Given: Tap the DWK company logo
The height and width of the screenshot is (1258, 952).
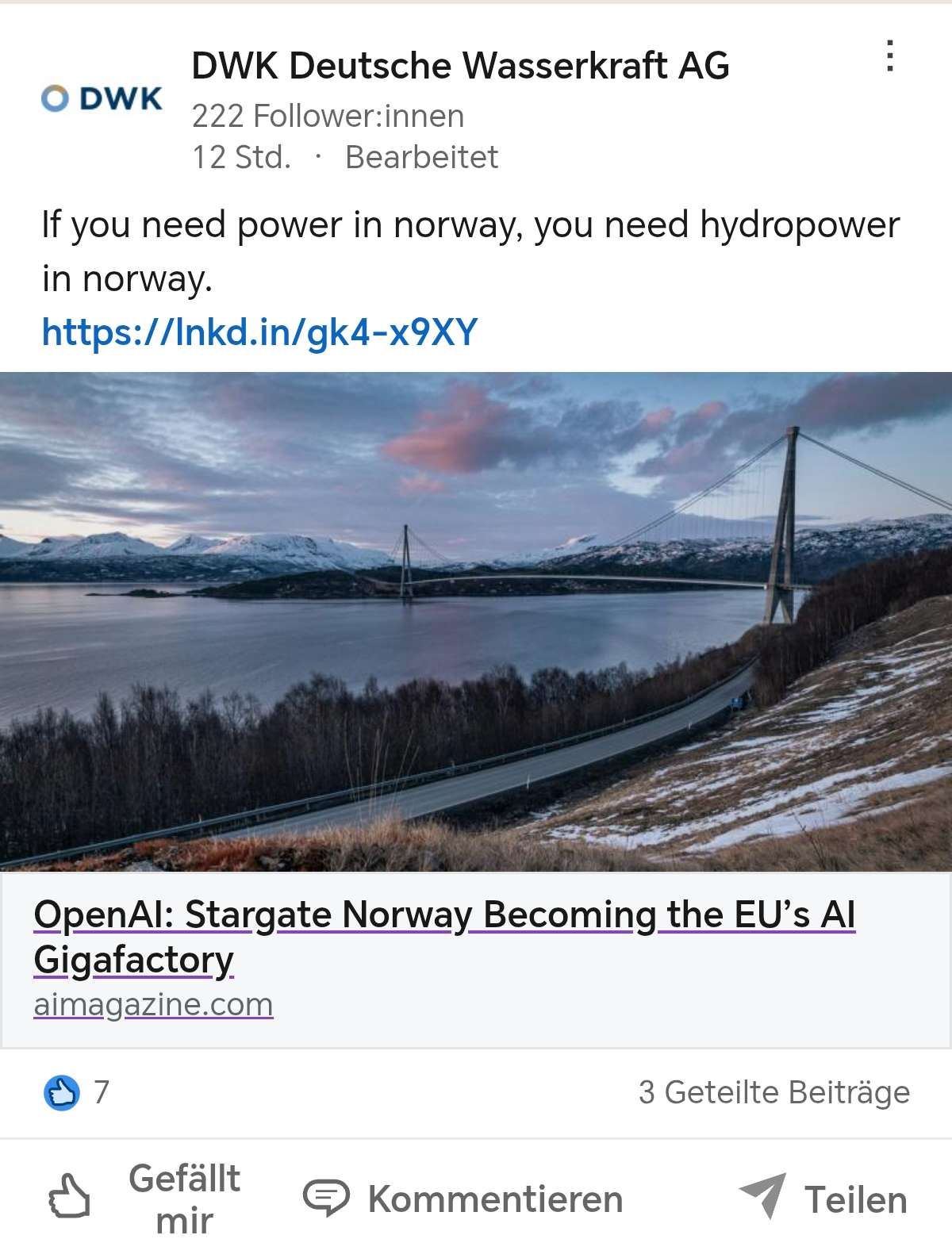Looking at the screenshot, I should tap(102, 99).
